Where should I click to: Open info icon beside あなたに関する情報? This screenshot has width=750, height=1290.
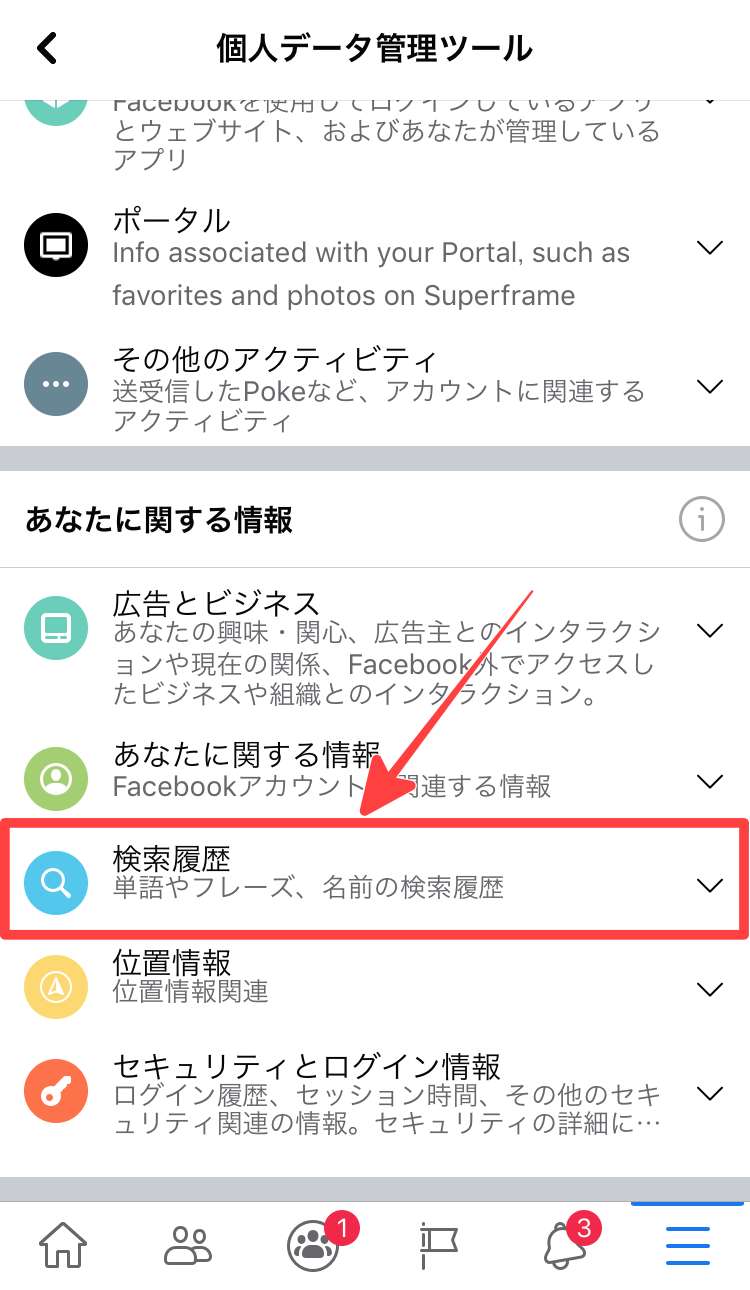pyautogui.click(x=701, y=520)
